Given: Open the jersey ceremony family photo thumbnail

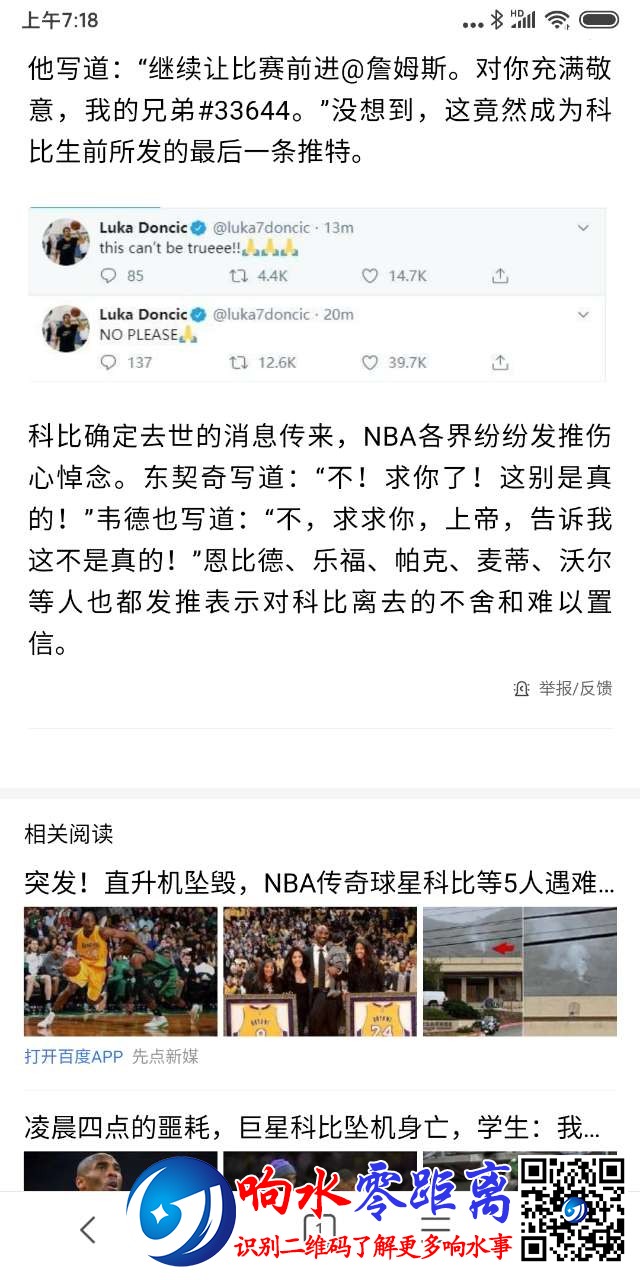Looking at the screenshot, I should [x=319, y=971].
